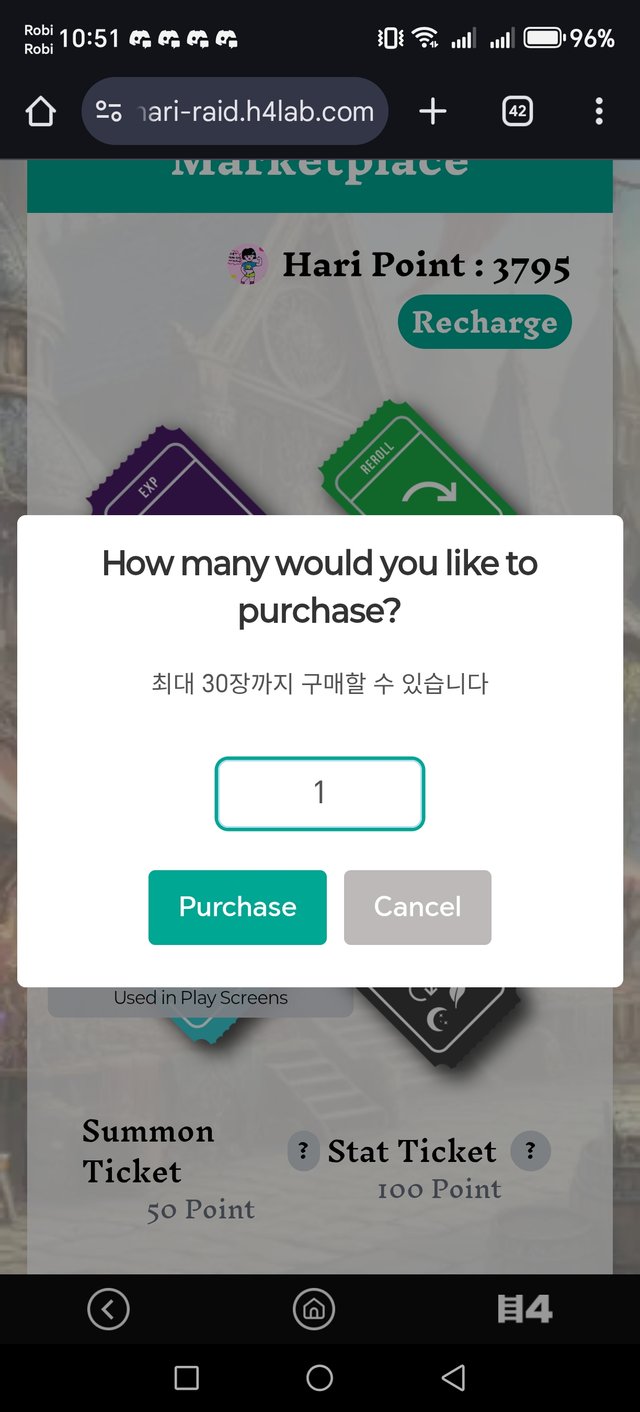
Task: Cancel the purchase dialog
Action: click(417, 907)
